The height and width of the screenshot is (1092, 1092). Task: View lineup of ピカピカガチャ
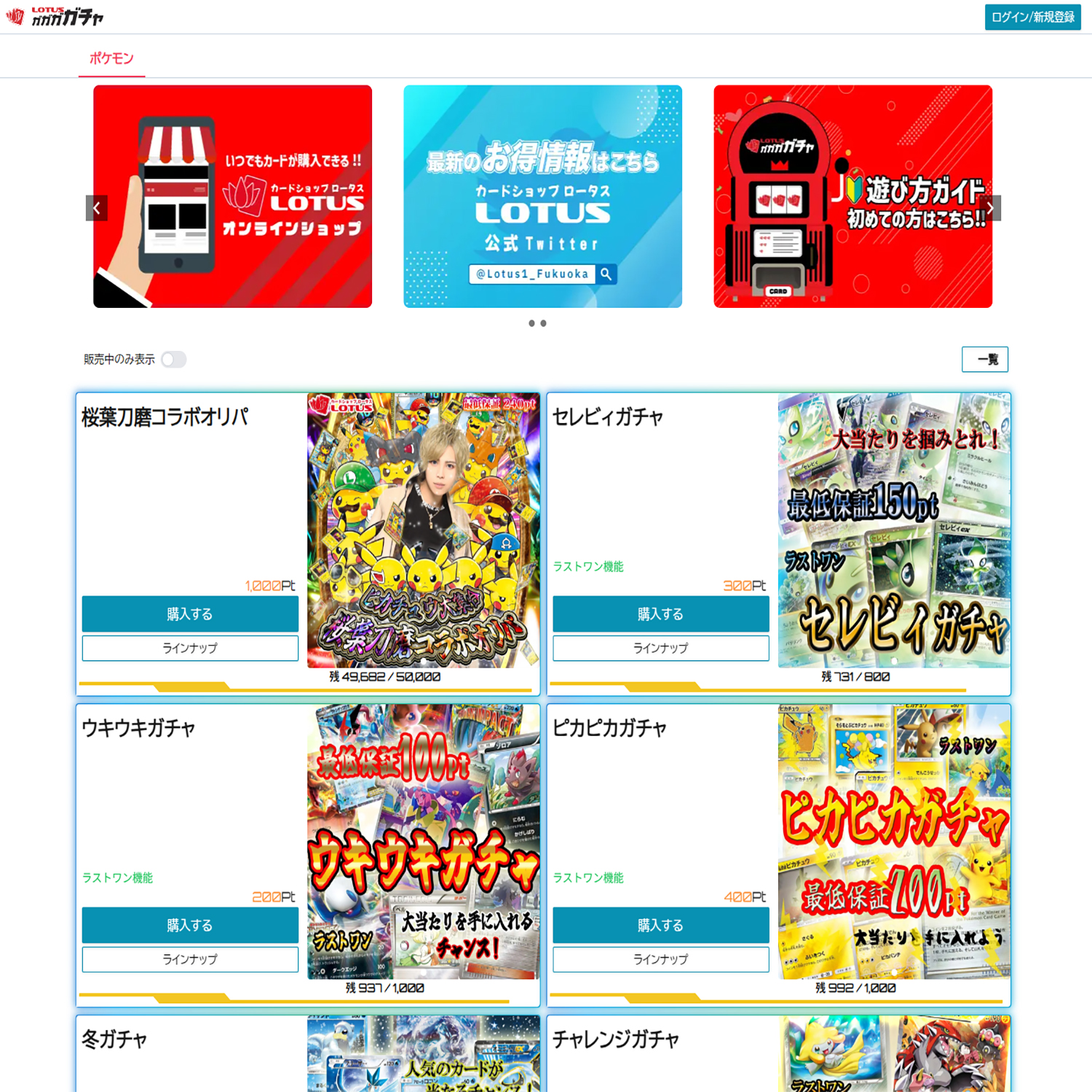click(660, 960)
